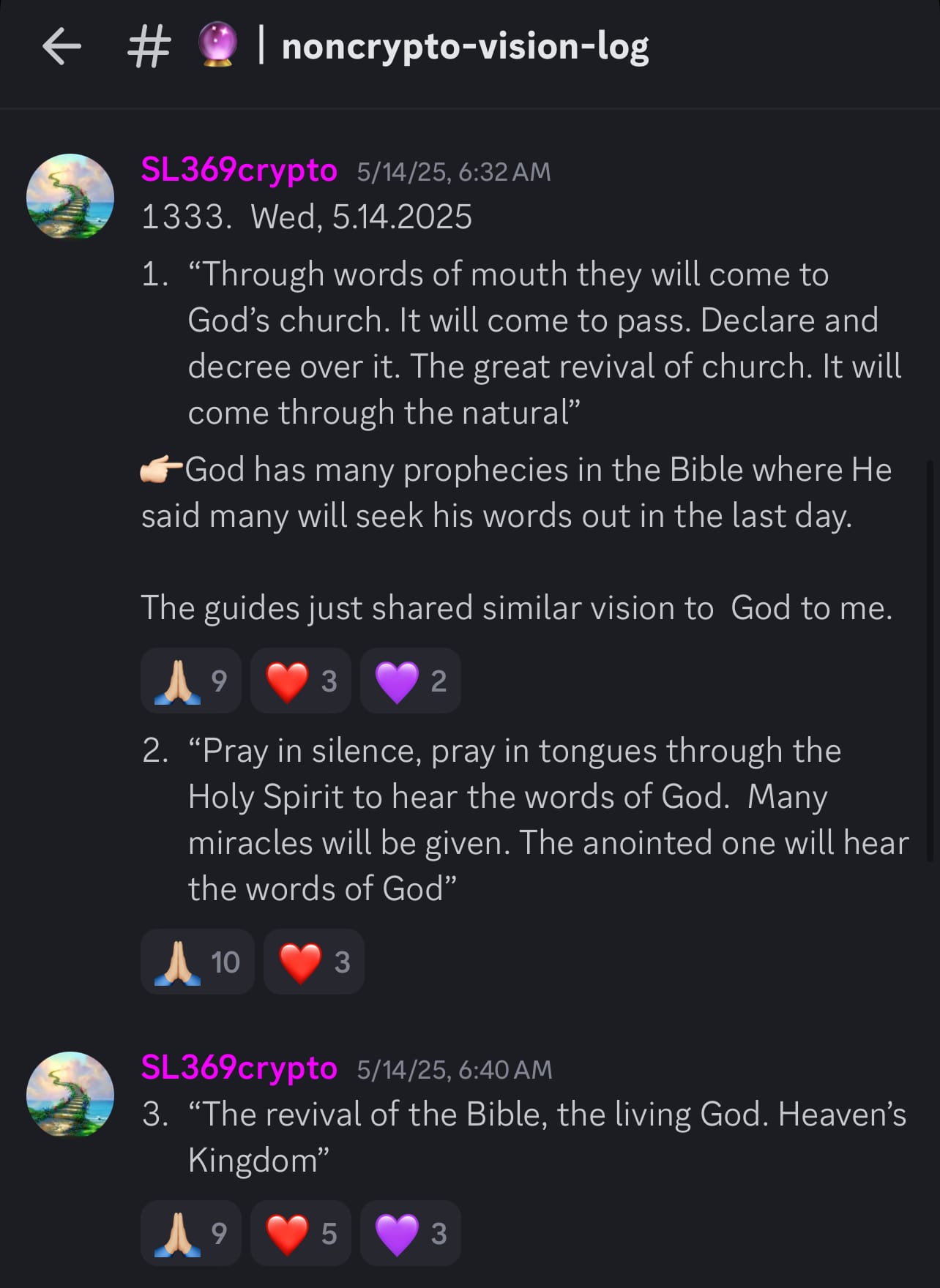Tap SL369crypto's username on the 6:40 AM message
940x1288 pixels.
click(239, 1068)
